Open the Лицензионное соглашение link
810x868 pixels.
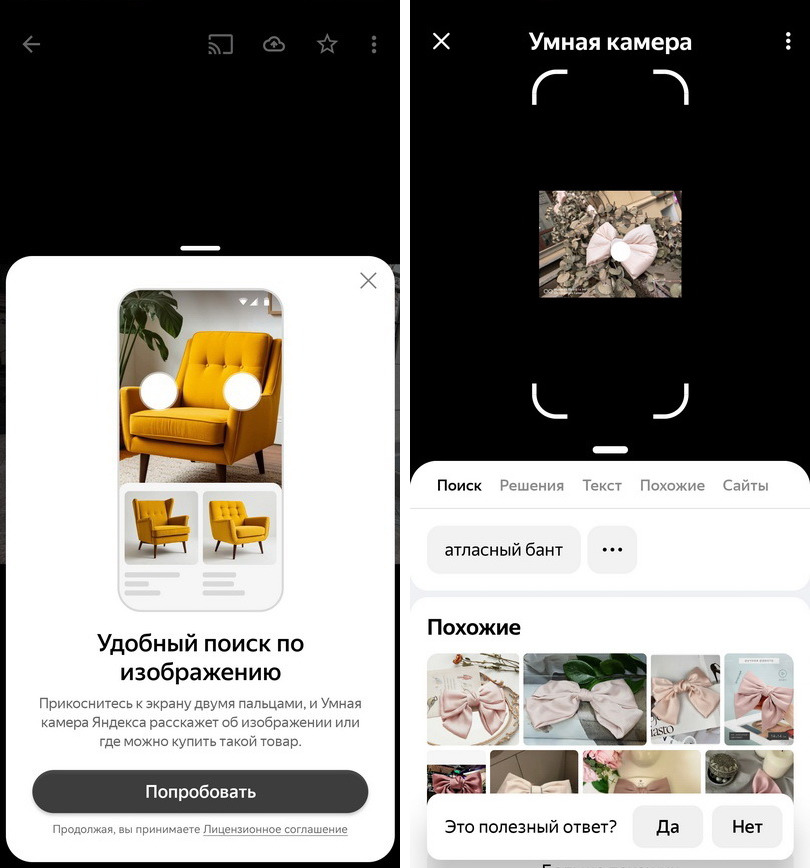click(x=275, y=830)
